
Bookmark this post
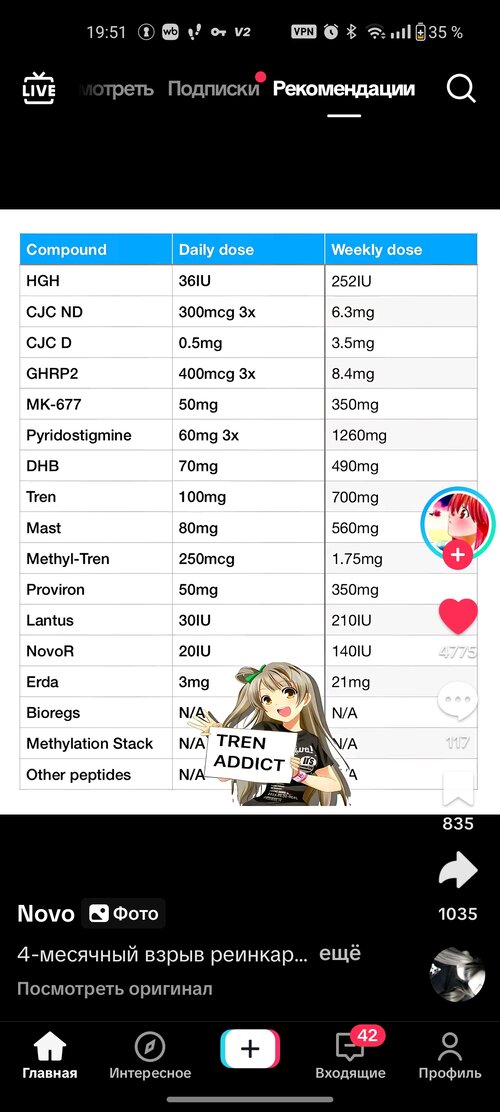click(457, 789)
